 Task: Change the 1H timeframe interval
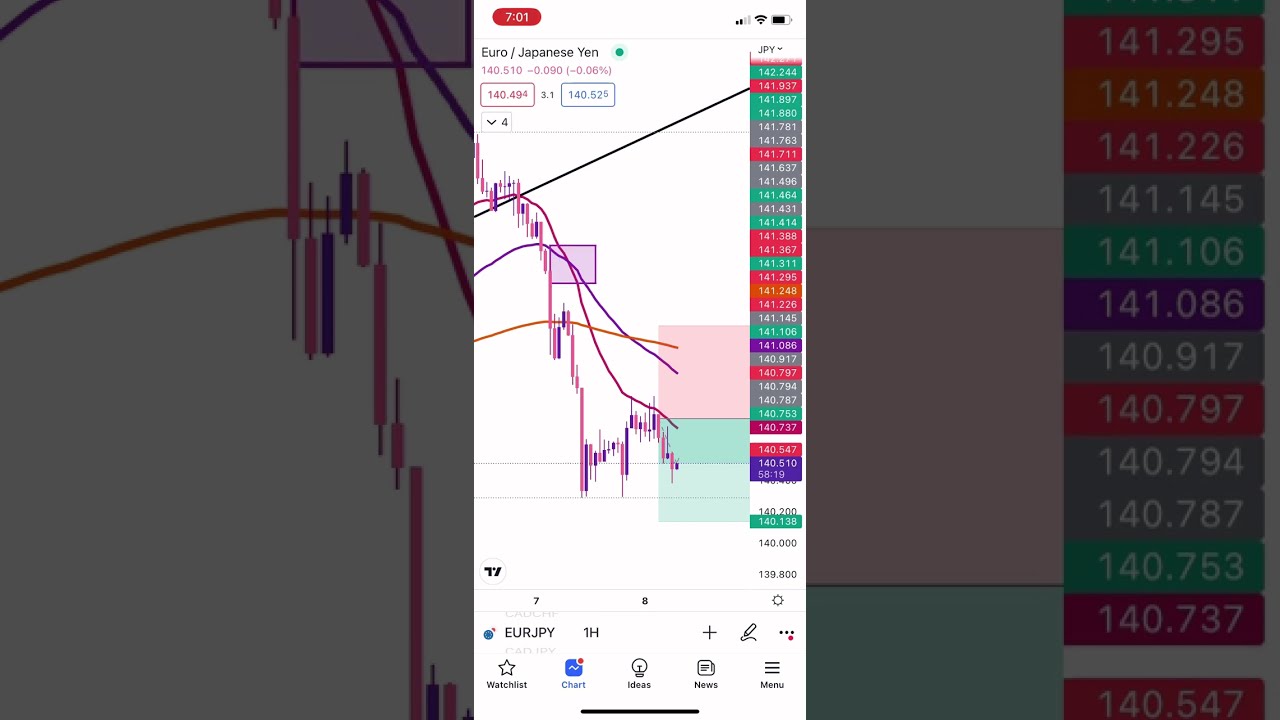(x=591, y=633)
